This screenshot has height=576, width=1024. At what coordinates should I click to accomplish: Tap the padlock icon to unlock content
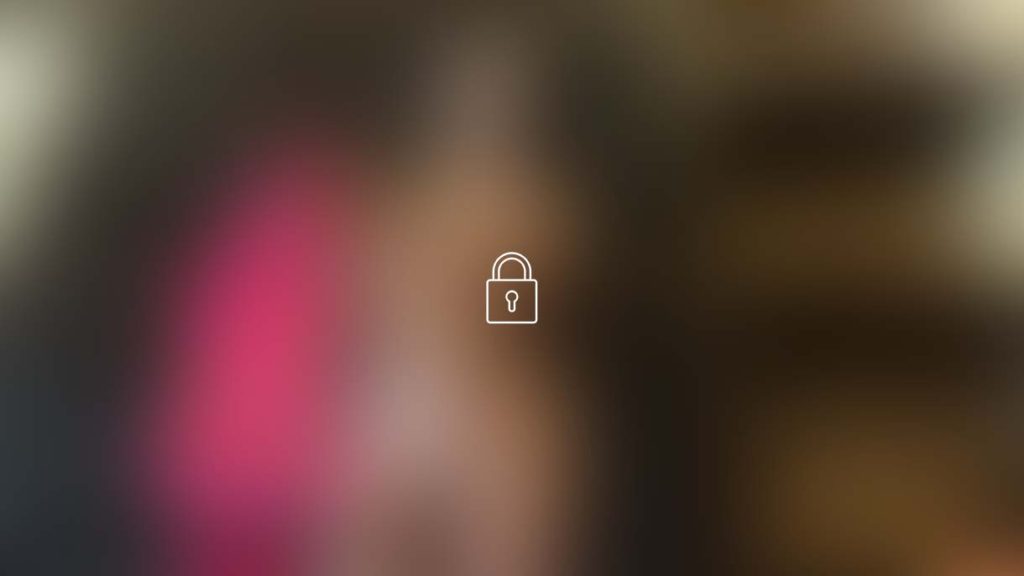tap(511, 289)
